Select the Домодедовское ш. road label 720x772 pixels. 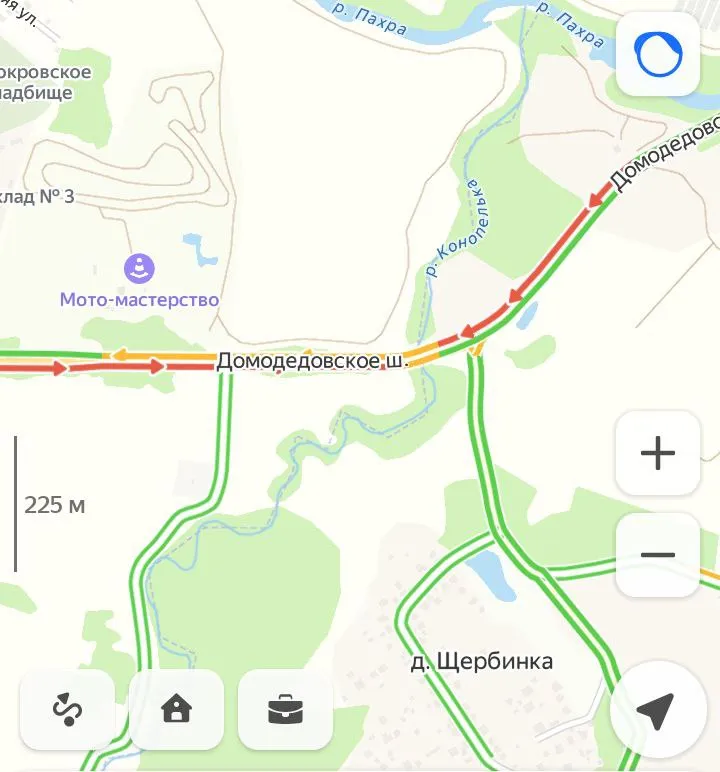[x=312, y=361]
